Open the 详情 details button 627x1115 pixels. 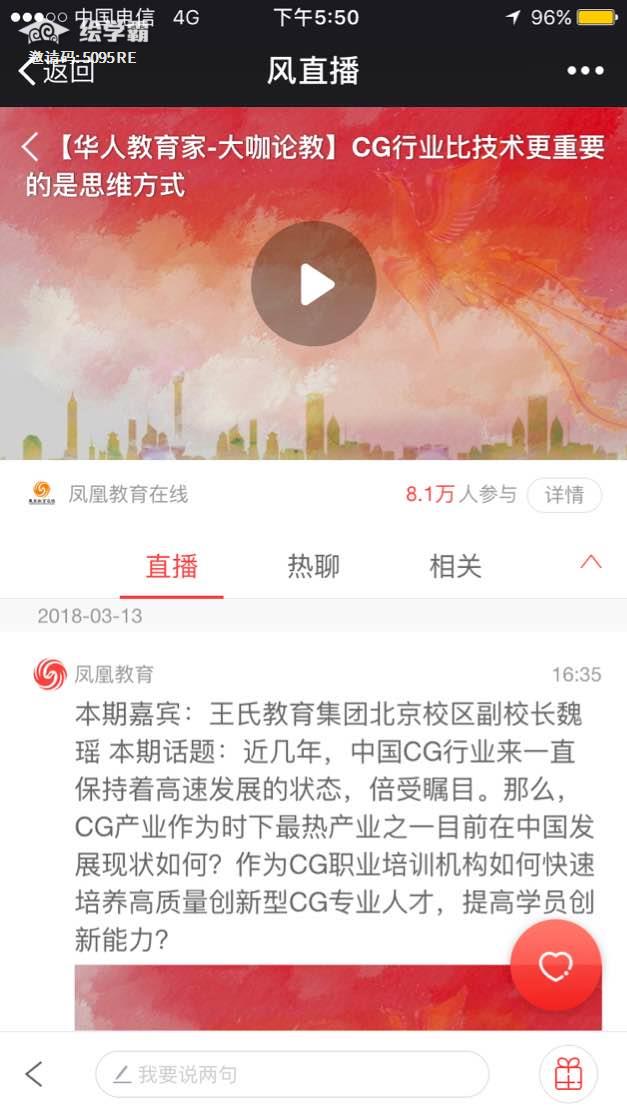(x=564, y=495)
